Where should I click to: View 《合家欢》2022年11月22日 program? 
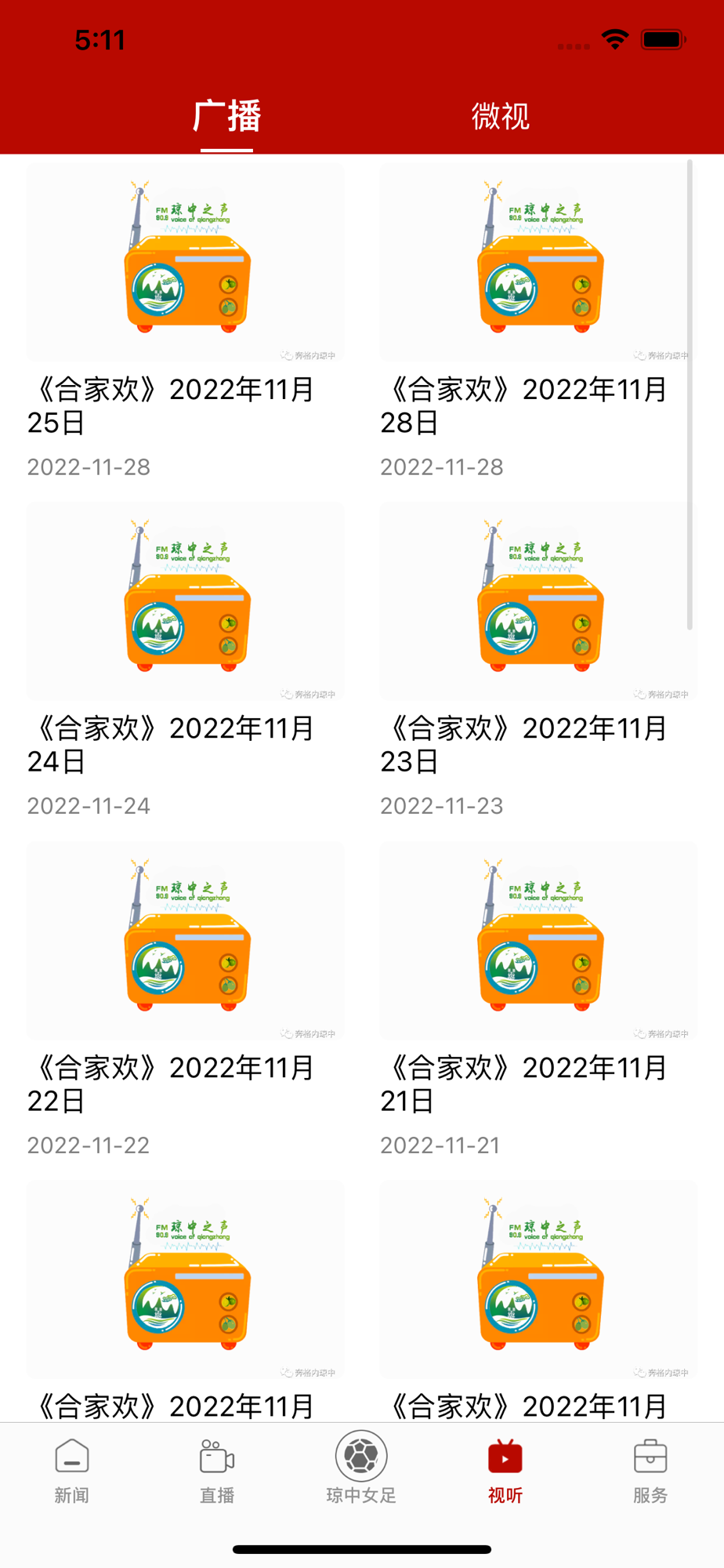coord(186,941)
